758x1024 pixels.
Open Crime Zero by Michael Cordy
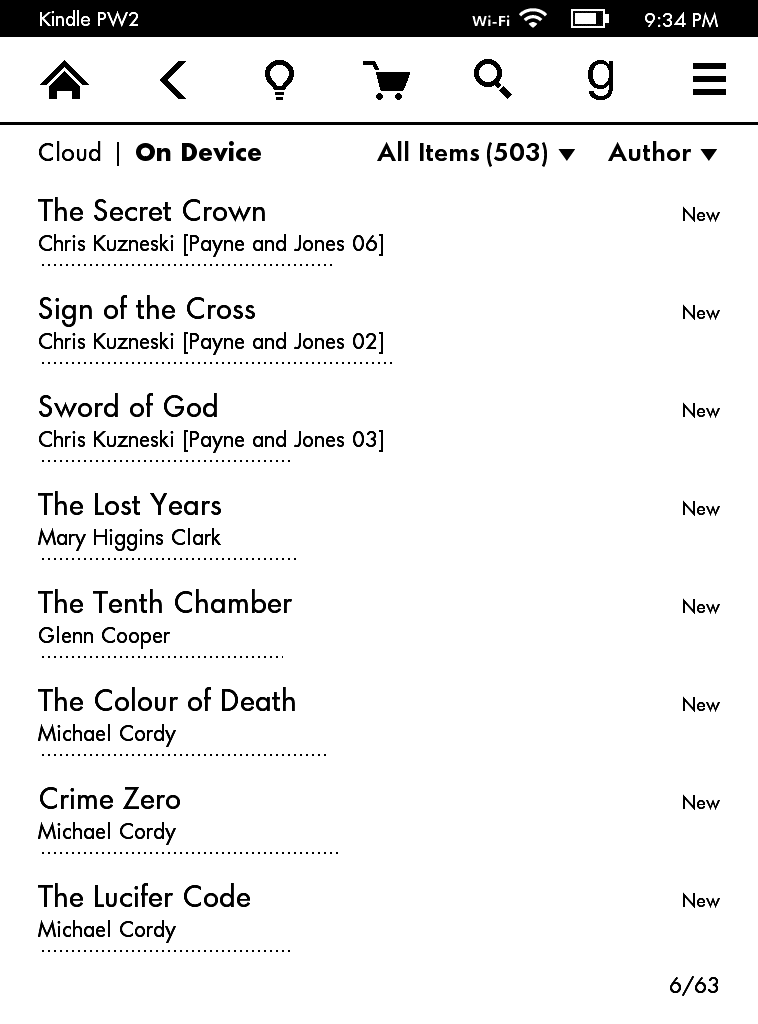point(110,800)
